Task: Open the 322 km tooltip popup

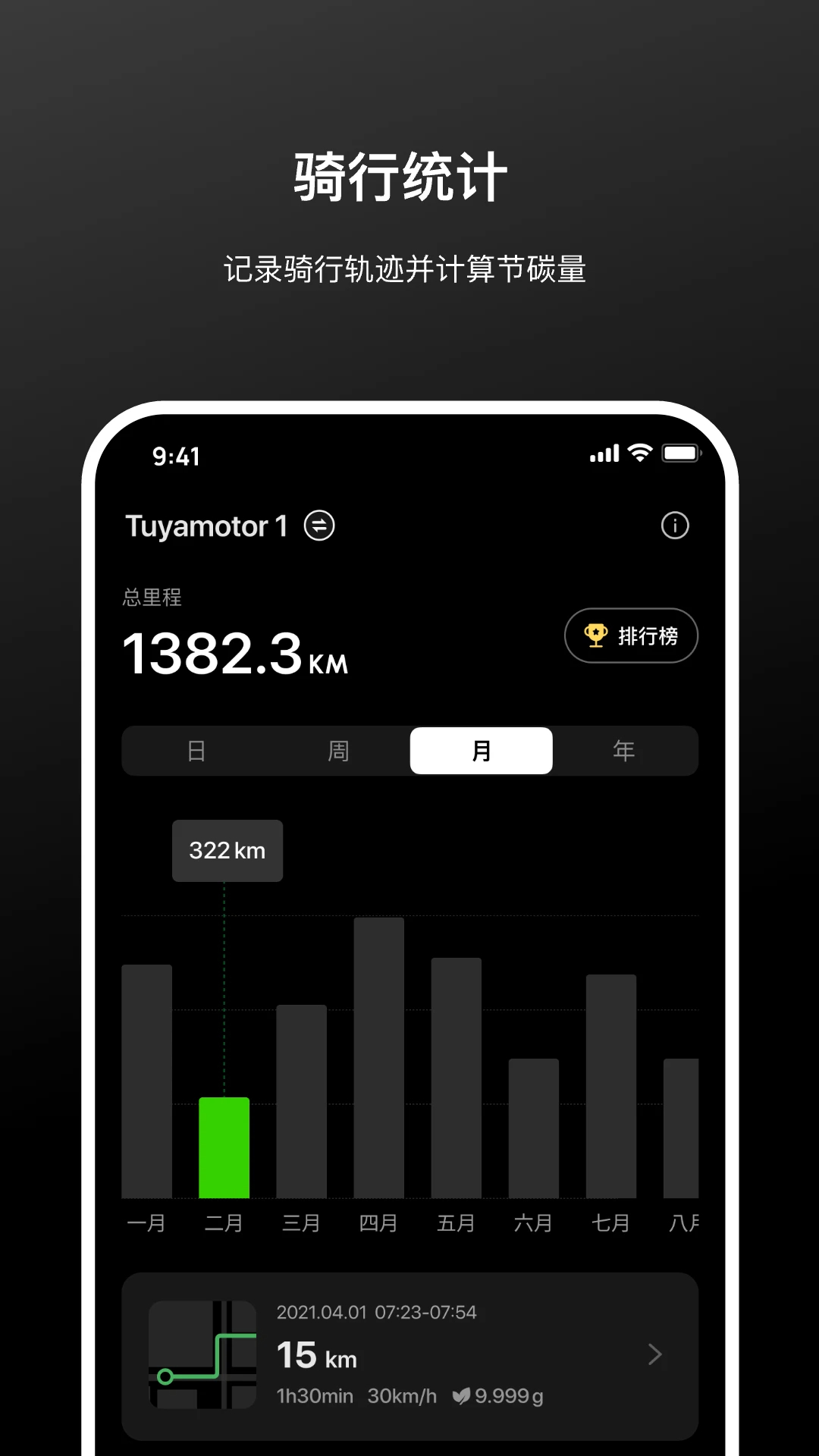Action: tap(227, 851)
